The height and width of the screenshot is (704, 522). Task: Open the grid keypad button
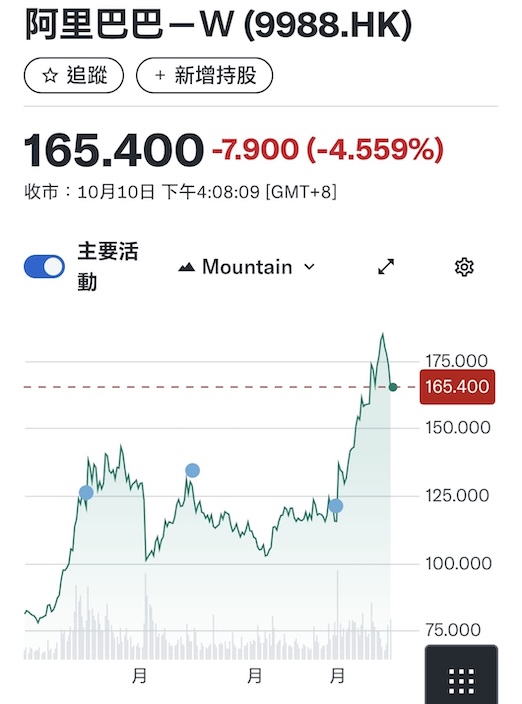click(461, 675)
